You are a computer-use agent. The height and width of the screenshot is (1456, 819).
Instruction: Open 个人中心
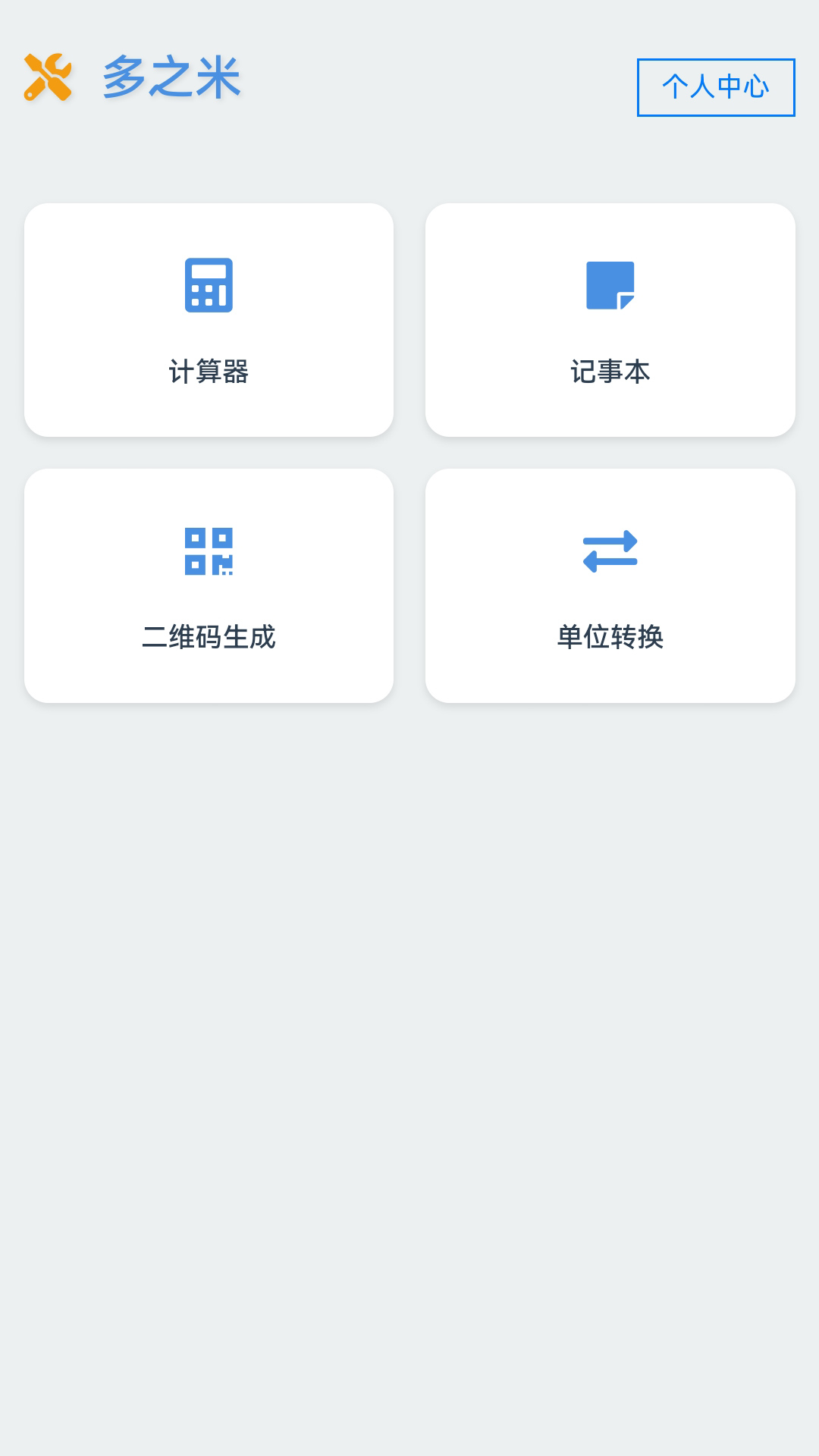pos(714,87)
